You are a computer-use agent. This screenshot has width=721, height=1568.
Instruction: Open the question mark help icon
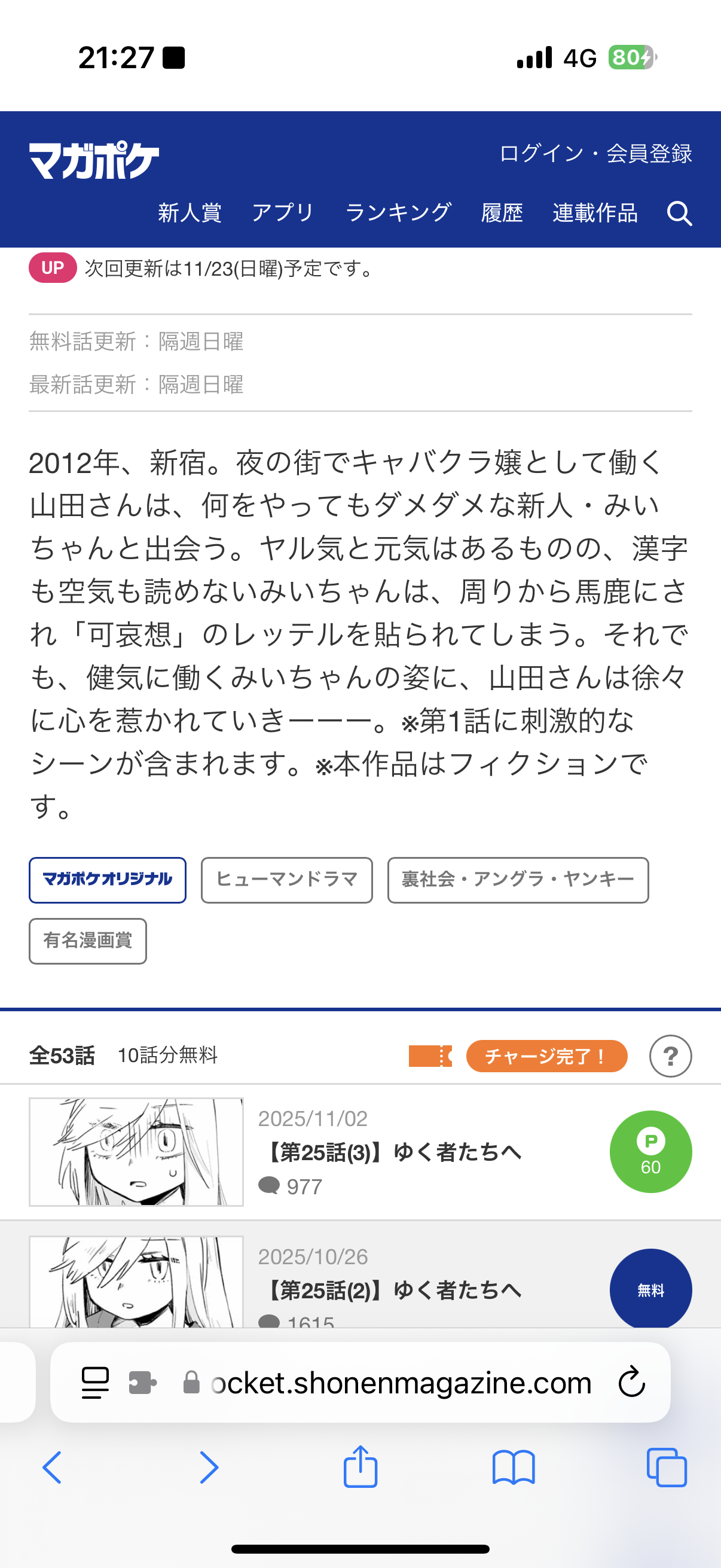point(670,1056)
